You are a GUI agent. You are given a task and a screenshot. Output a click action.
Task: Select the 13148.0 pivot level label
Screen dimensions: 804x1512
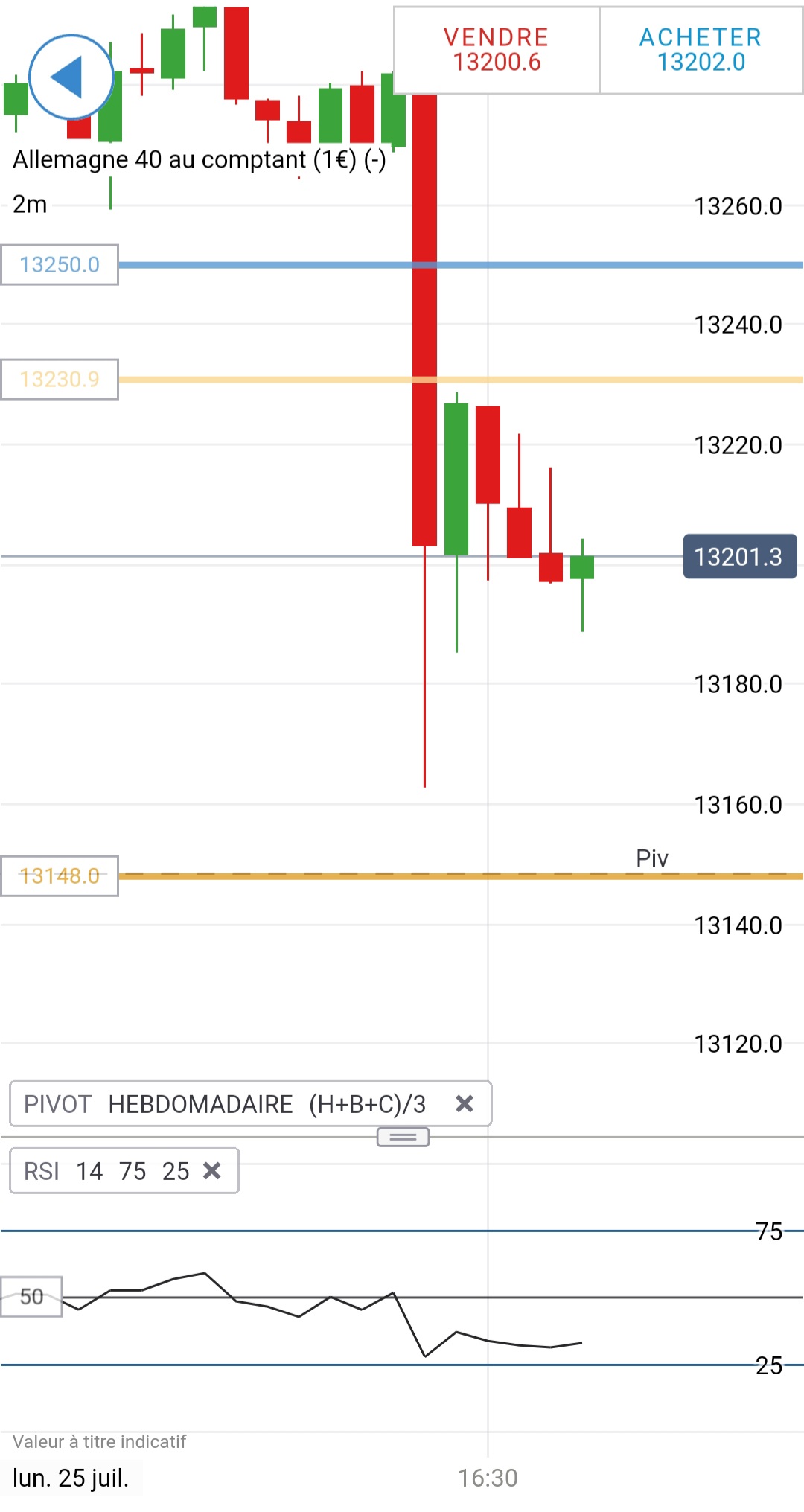pyautogui.click(x=60, y=876)
